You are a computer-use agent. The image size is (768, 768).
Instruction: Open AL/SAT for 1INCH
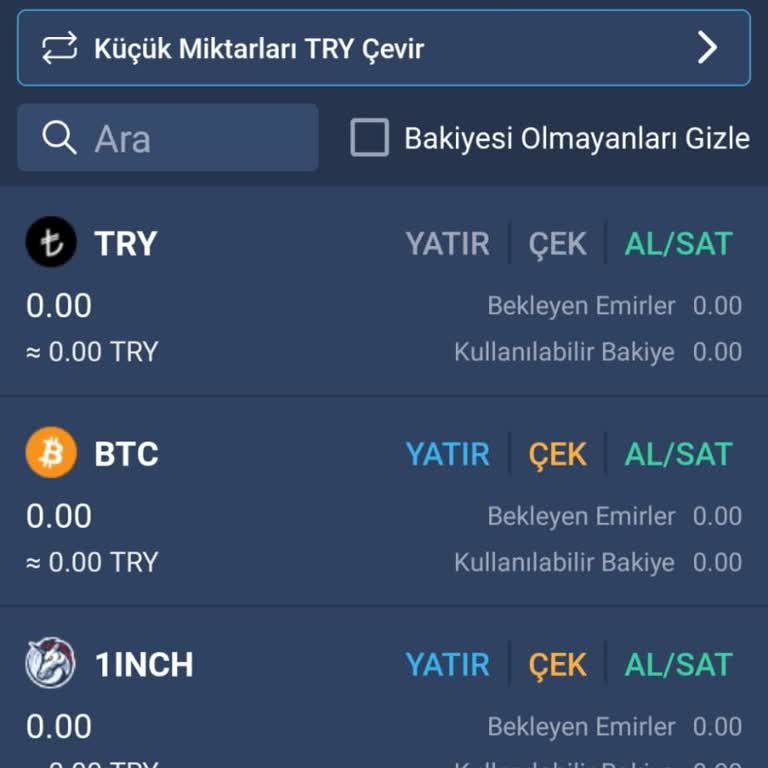pos(678,664)
